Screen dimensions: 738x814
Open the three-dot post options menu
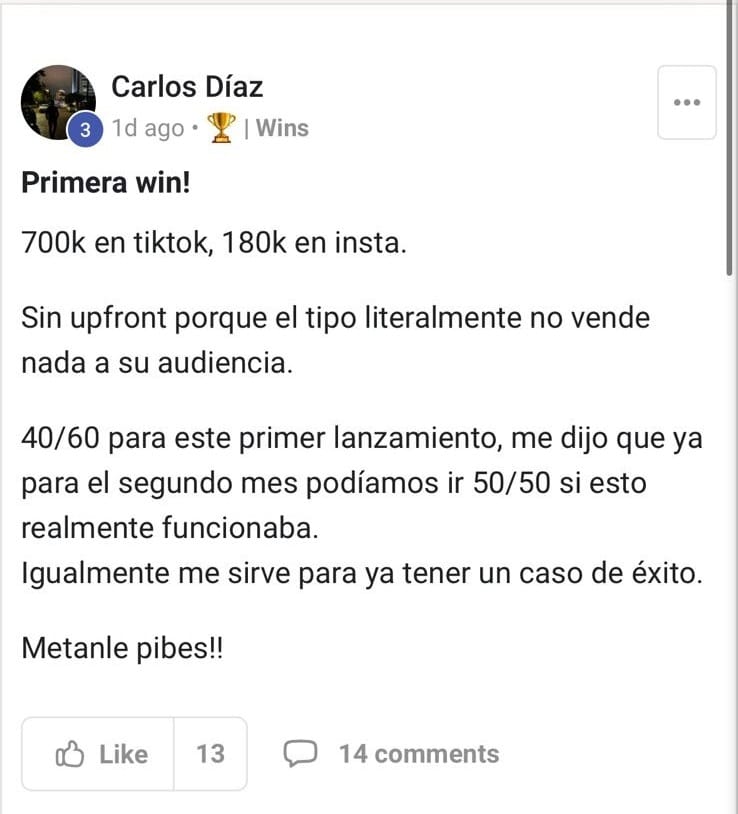click(x=686, y=103)
